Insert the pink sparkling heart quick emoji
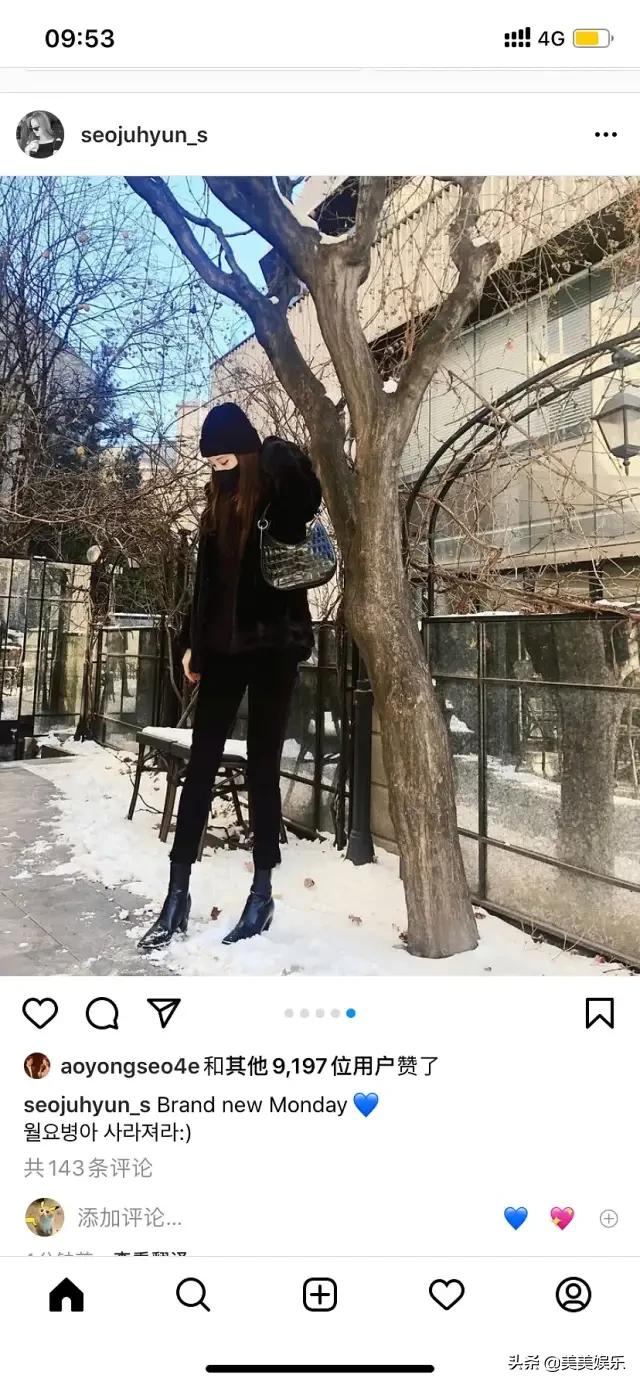The width and height of the screenshot is (640, 1385). coord(562,1218)
